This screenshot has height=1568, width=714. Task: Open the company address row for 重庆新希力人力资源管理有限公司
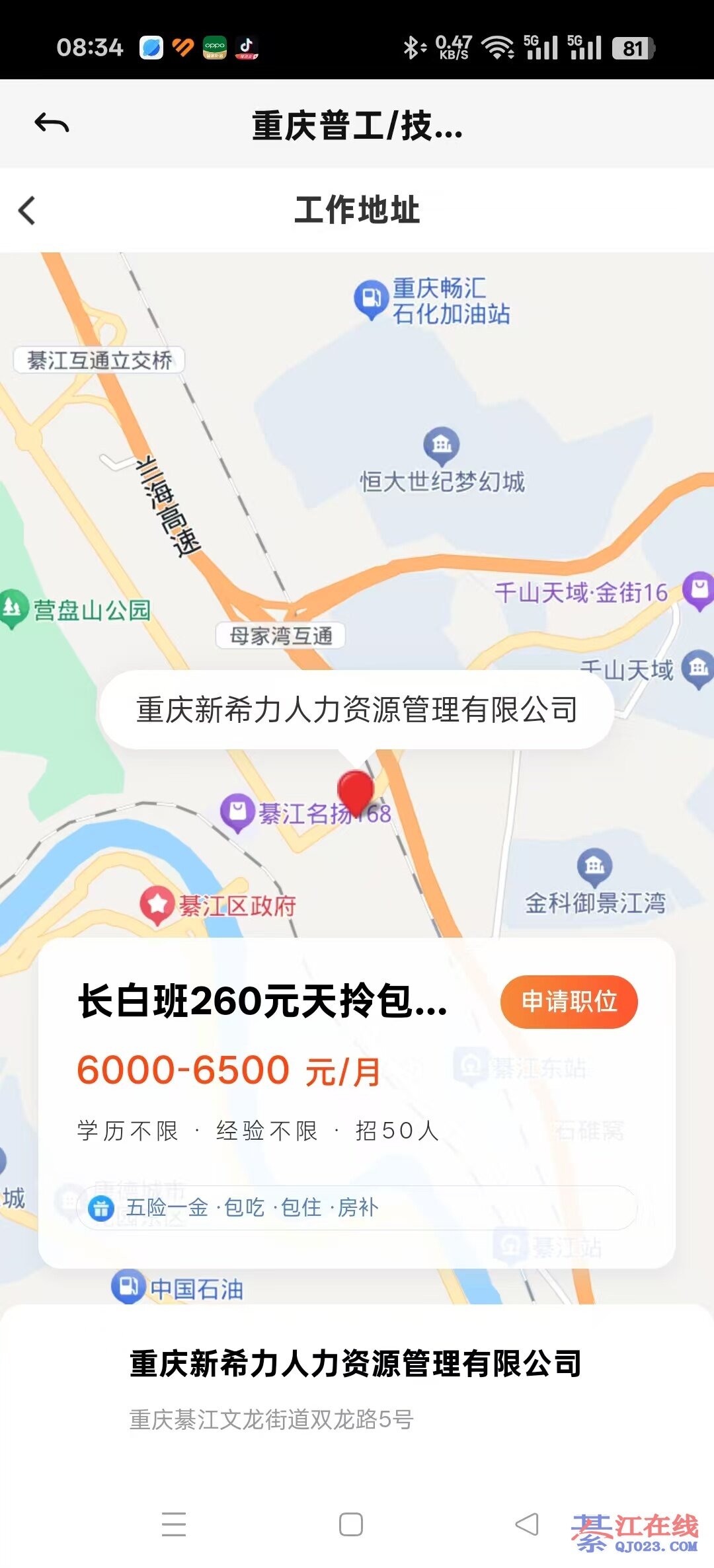[356, 1388]
